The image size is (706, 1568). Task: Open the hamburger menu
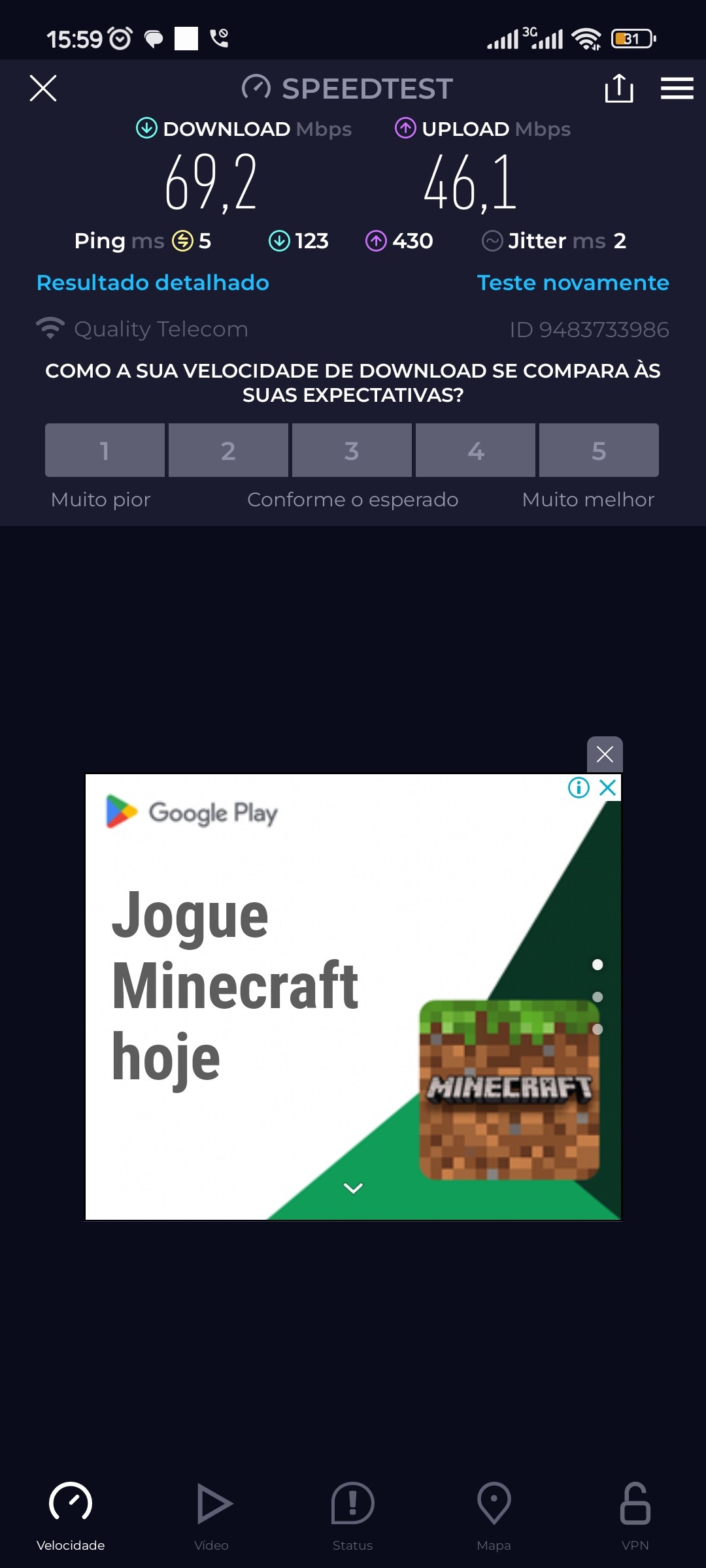[677, 88]
